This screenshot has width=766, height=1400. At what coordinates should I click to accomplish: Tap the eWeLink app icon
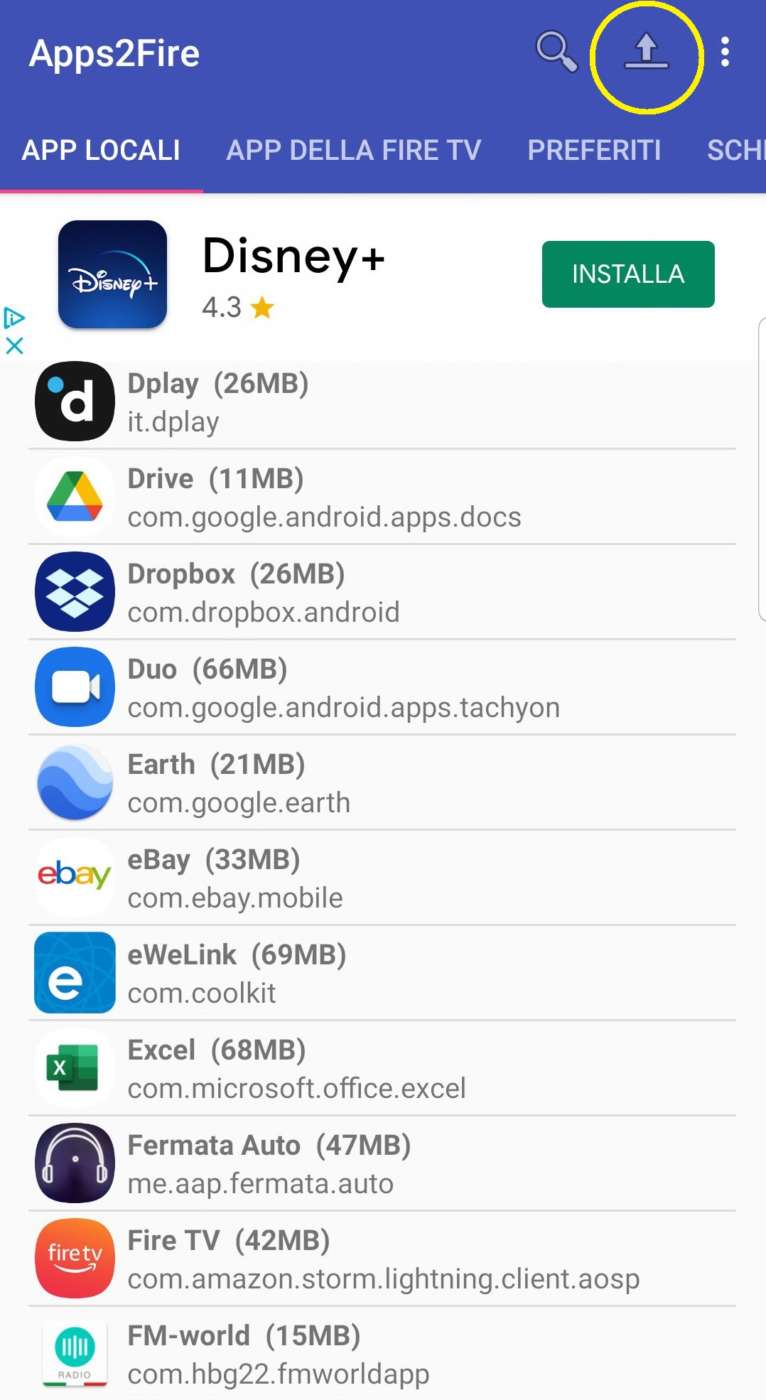point(74,971)
